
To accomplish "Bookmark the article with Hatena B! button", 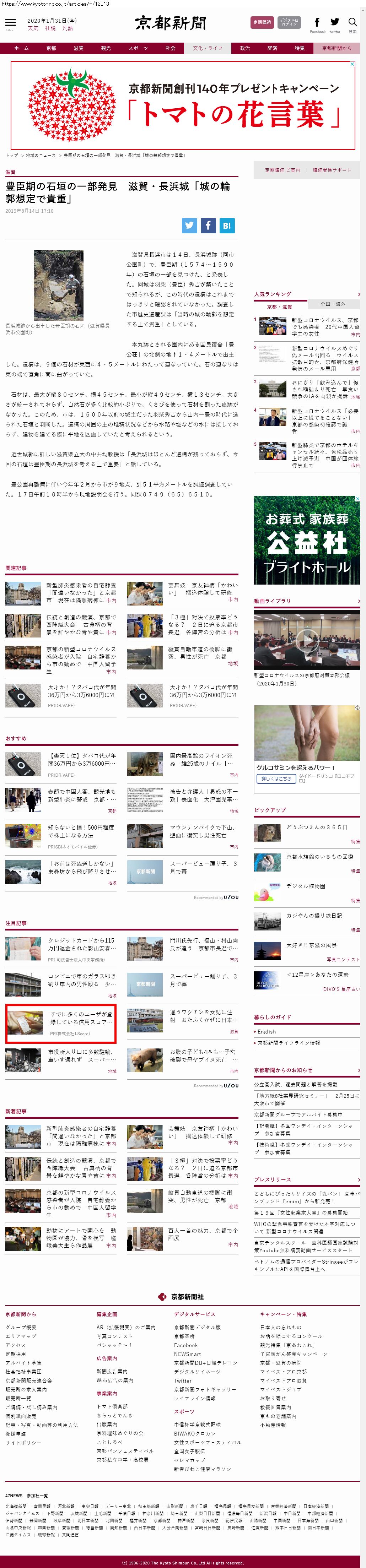I will pos(227,225).
